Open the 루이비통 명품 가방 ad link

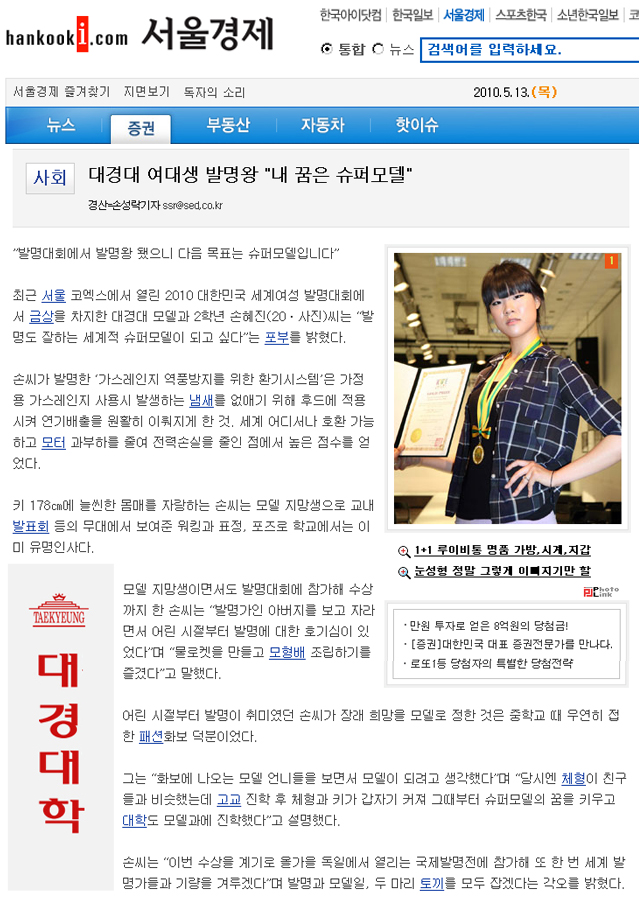[502, 550]
